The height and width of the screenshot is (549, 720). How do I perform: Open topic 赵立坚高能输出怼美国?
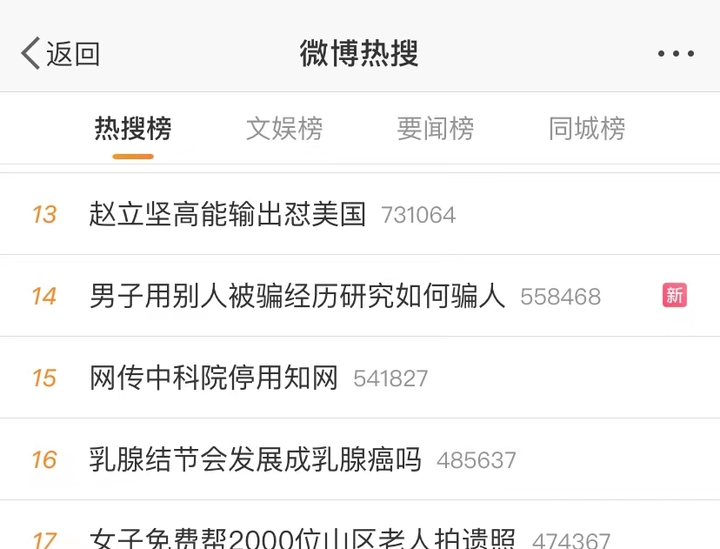click(x=228, y=214)
